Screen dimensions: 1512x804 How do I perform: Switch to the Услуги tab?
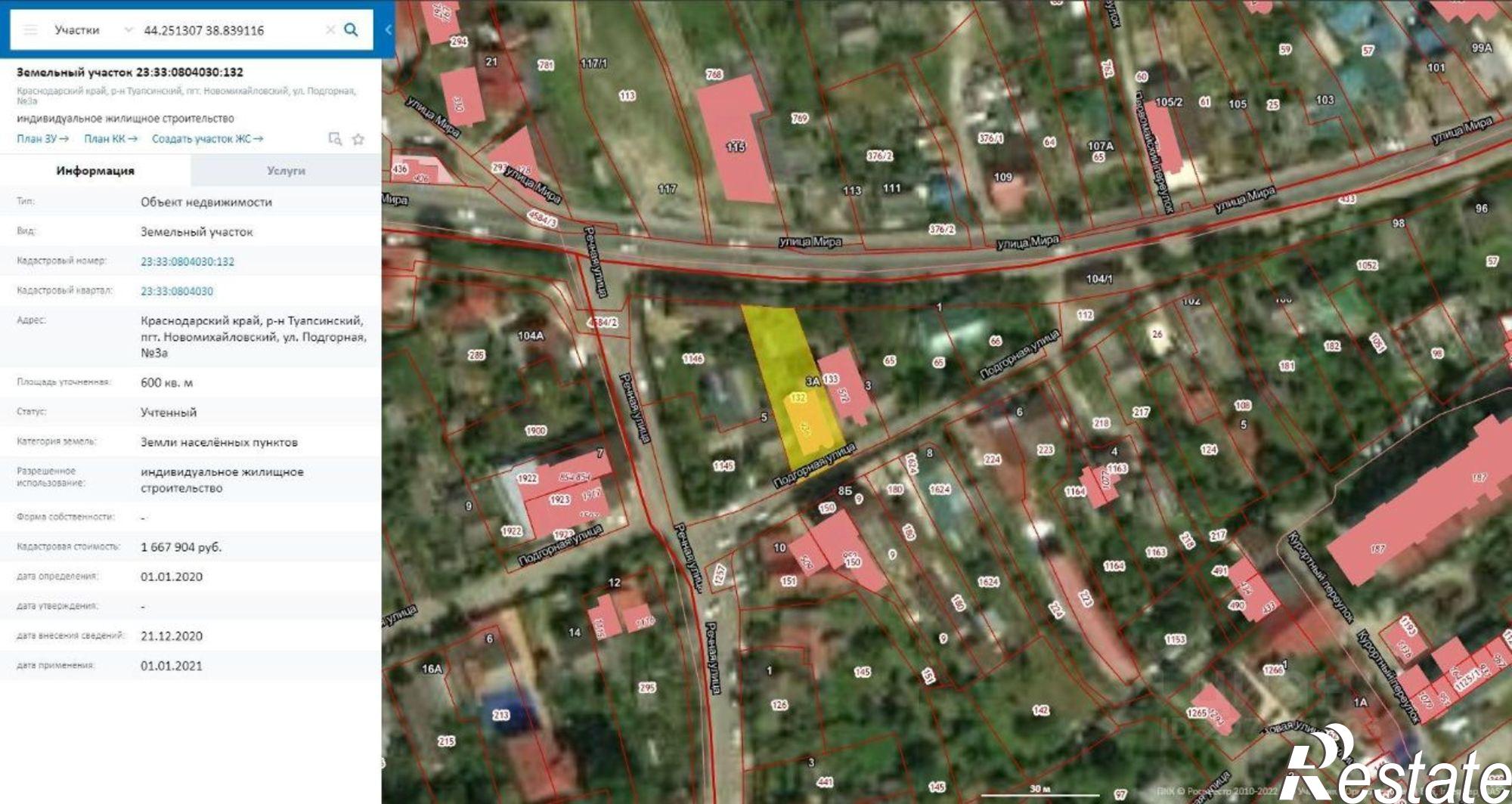pos(286,171)
